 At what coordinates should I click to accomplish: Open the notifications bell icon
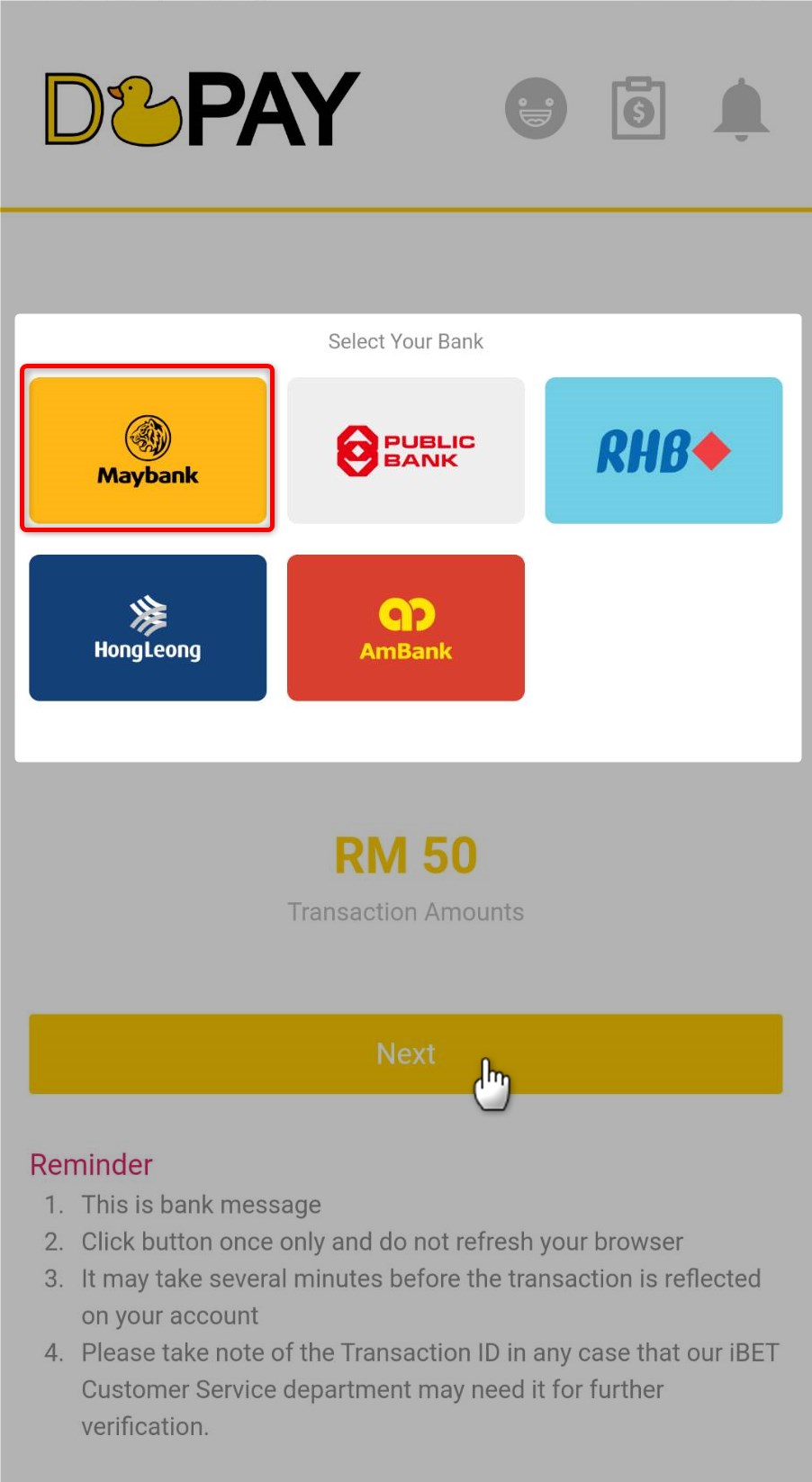(x=740, y=107)
